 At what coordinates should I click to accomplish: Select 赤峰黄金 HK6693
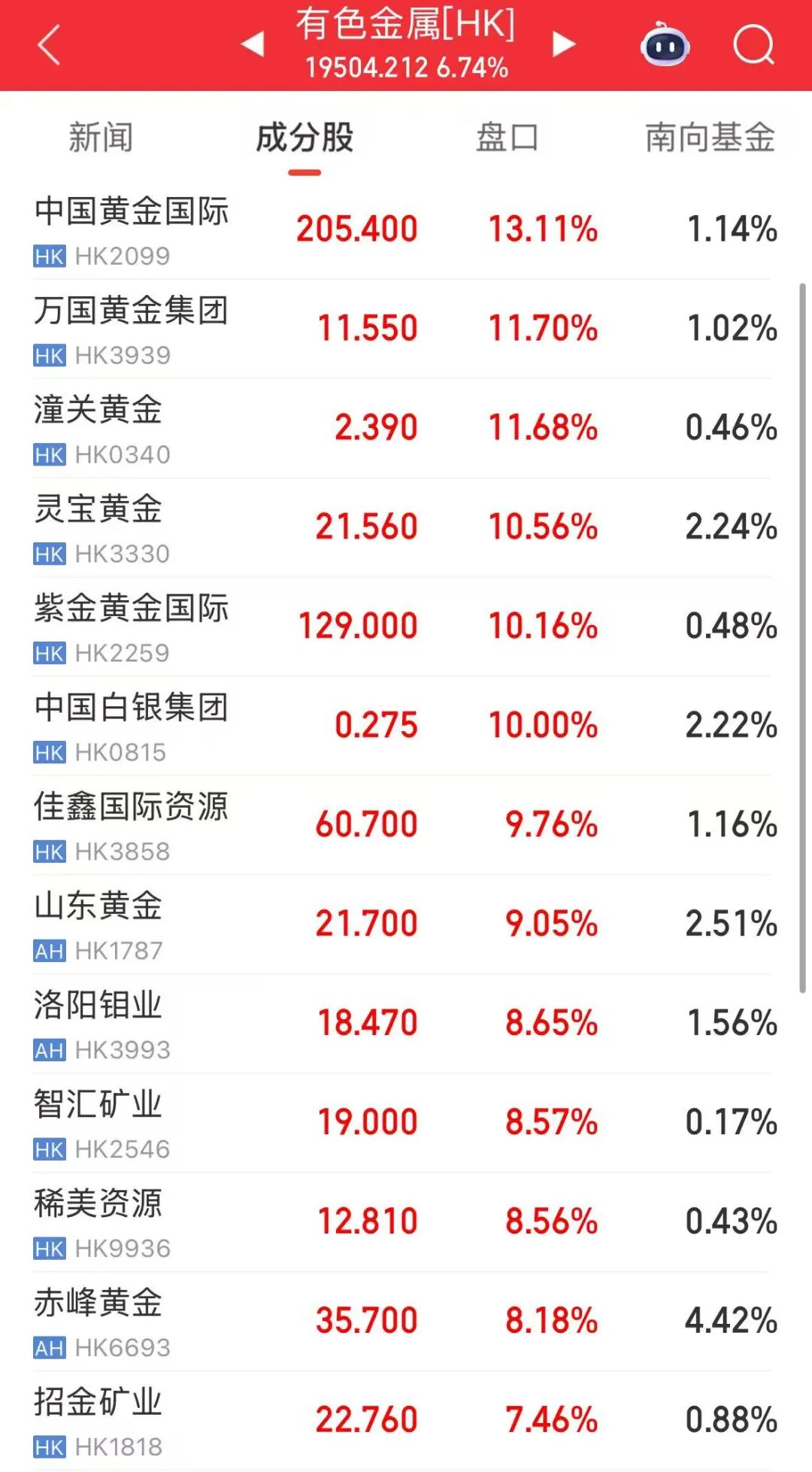(x=406, y=1322)
